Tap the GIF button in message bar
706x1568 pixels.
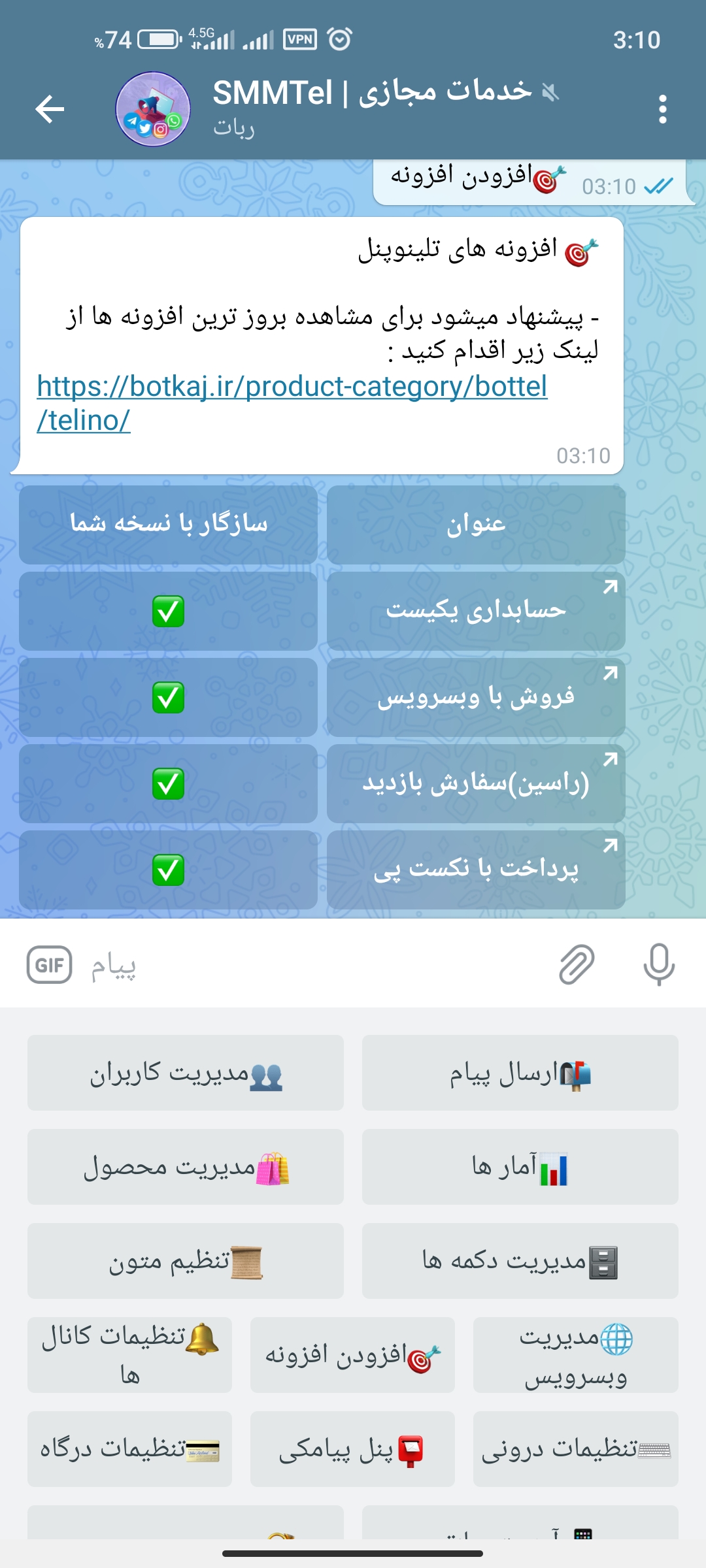click(50, 965)
